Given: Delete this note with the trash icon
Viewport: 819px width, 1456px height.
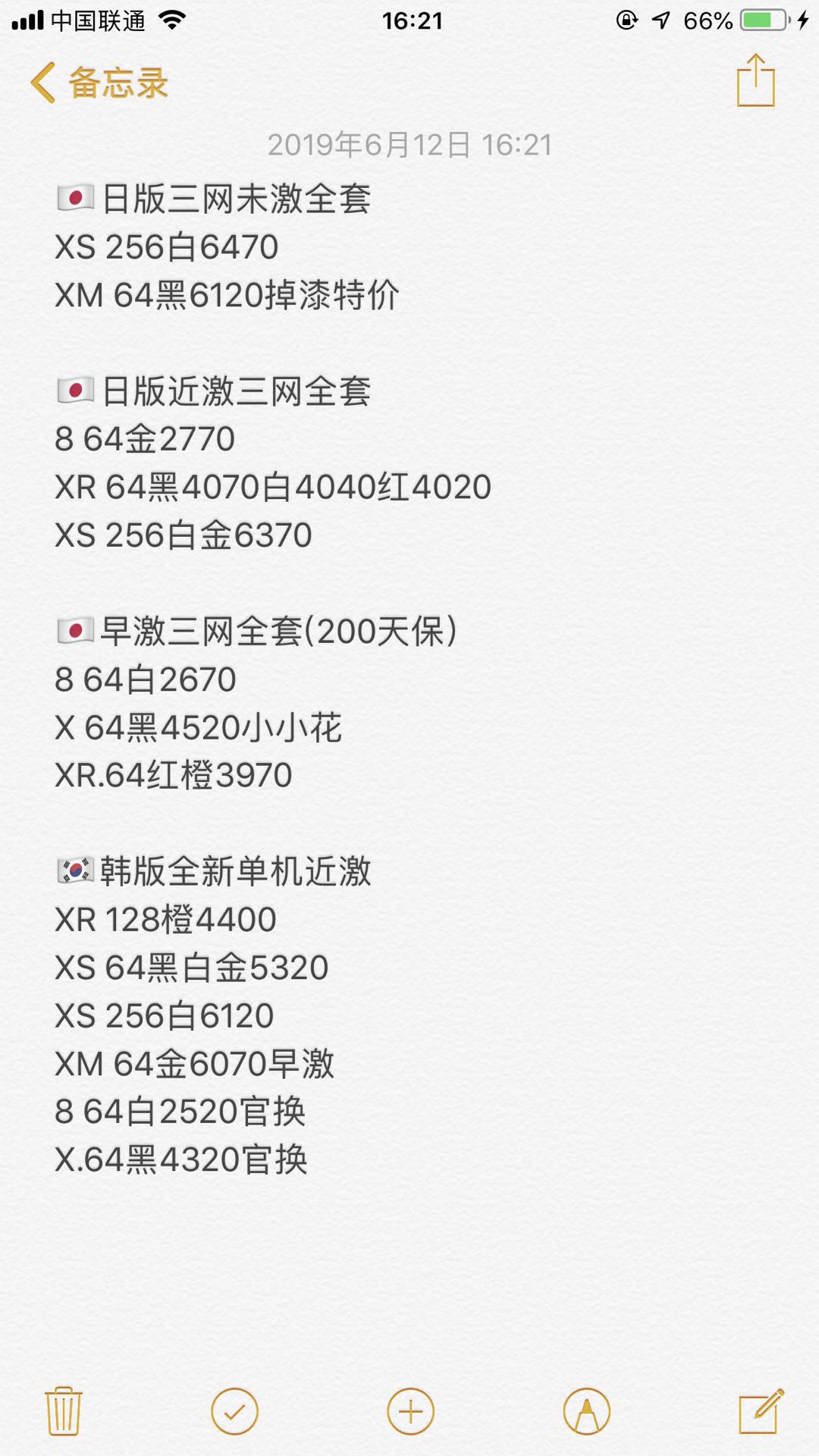Looking at the screenshot, I should [x=63, y=1411].
